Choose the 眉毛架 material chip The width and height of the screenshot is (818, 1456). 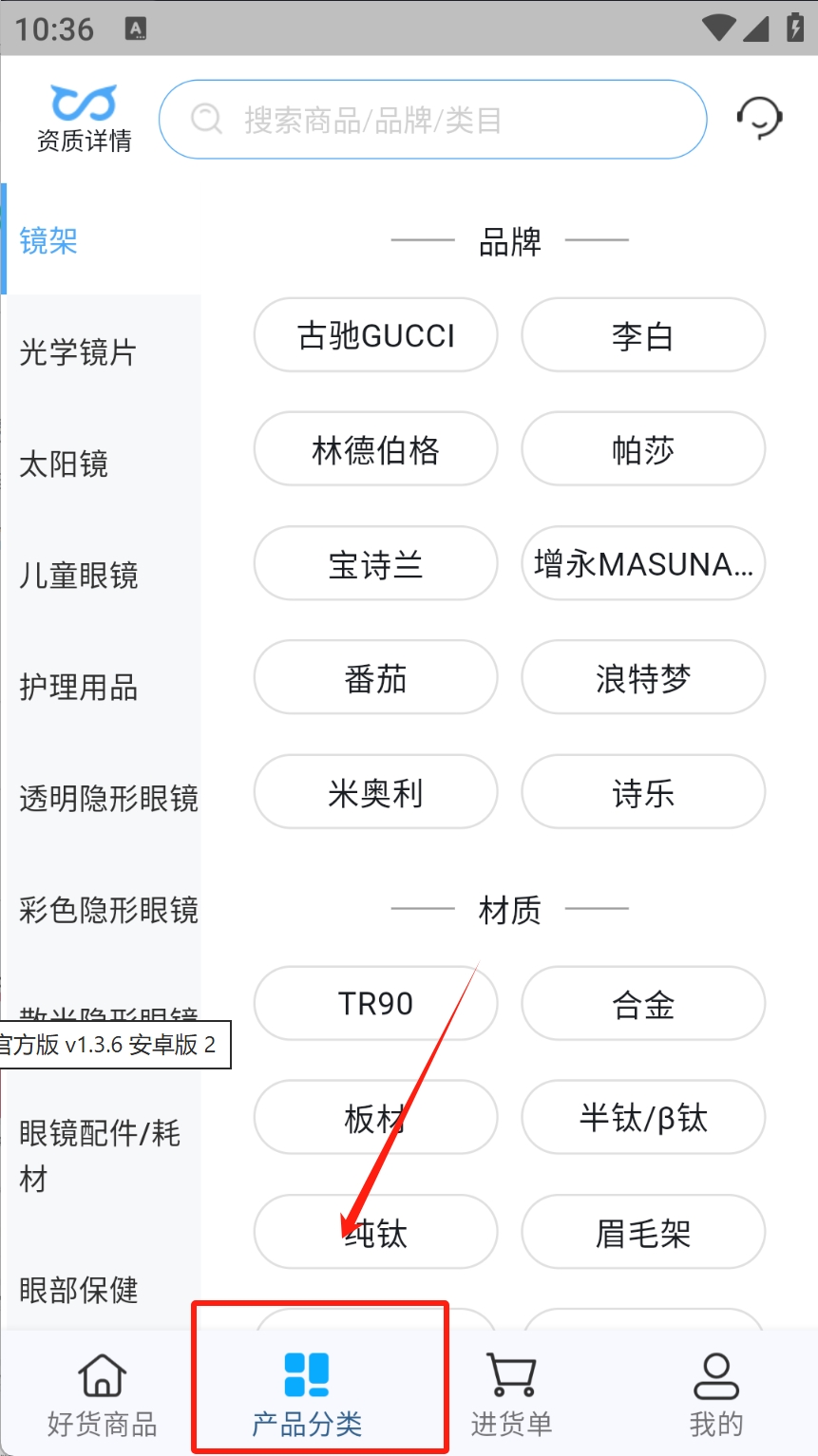pos(643,1233)
